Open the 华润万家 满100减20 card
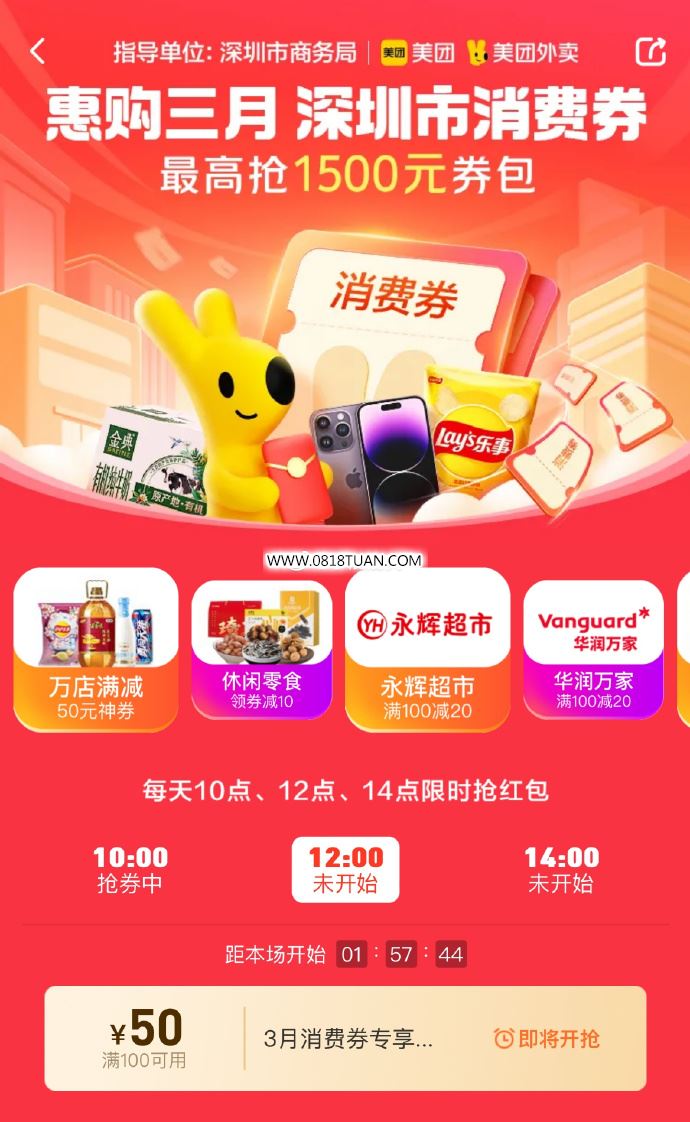690x1122 pixels. point(593,650)
